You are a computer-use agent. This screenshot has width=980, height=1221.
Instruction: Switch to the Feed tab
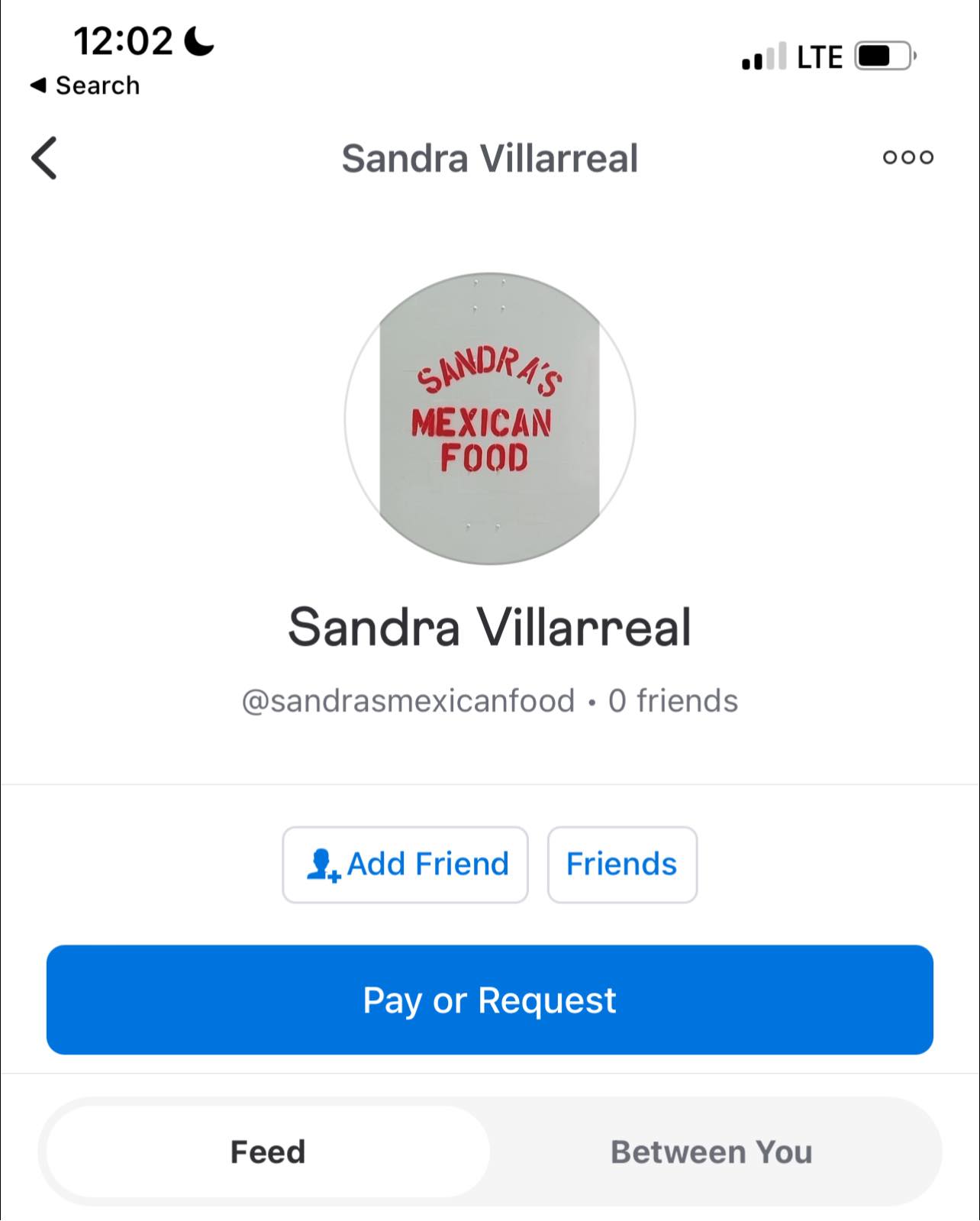coord(268,1152)
